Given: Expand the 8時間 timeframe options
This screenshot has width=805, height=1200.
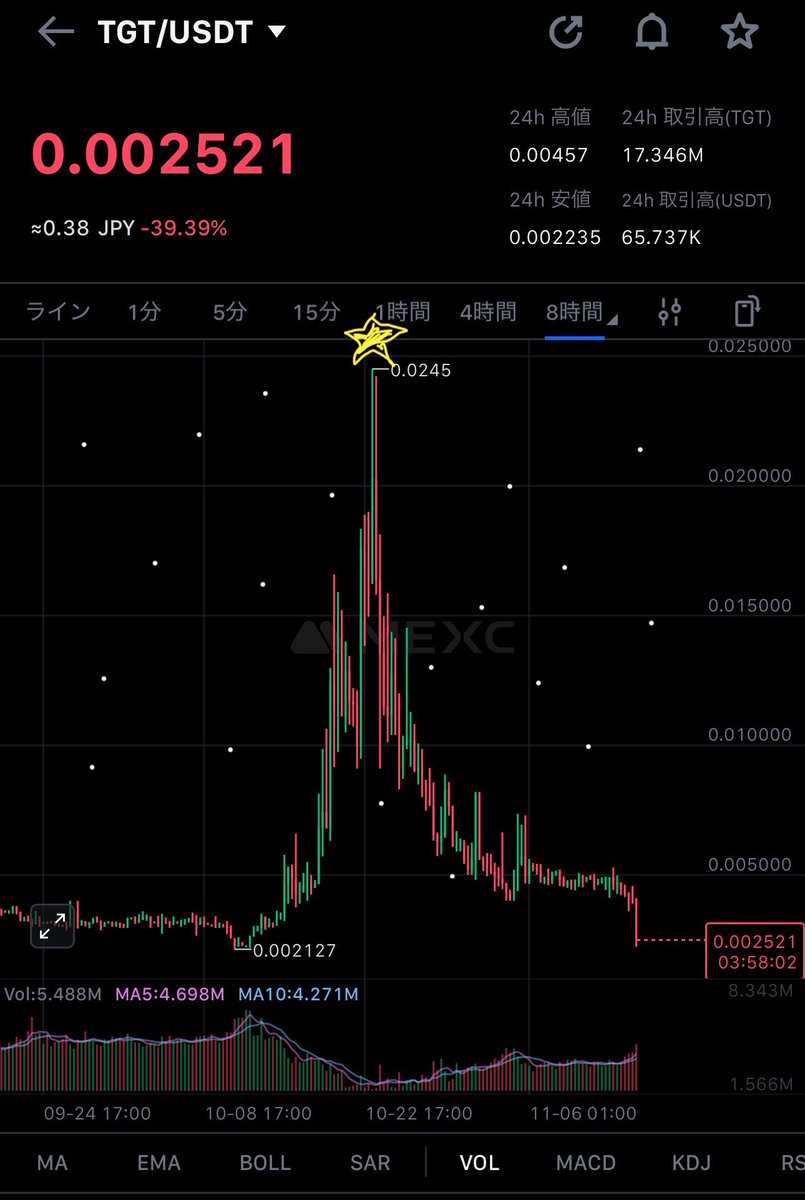Looking at the screenshot, I should pos(580,312).
